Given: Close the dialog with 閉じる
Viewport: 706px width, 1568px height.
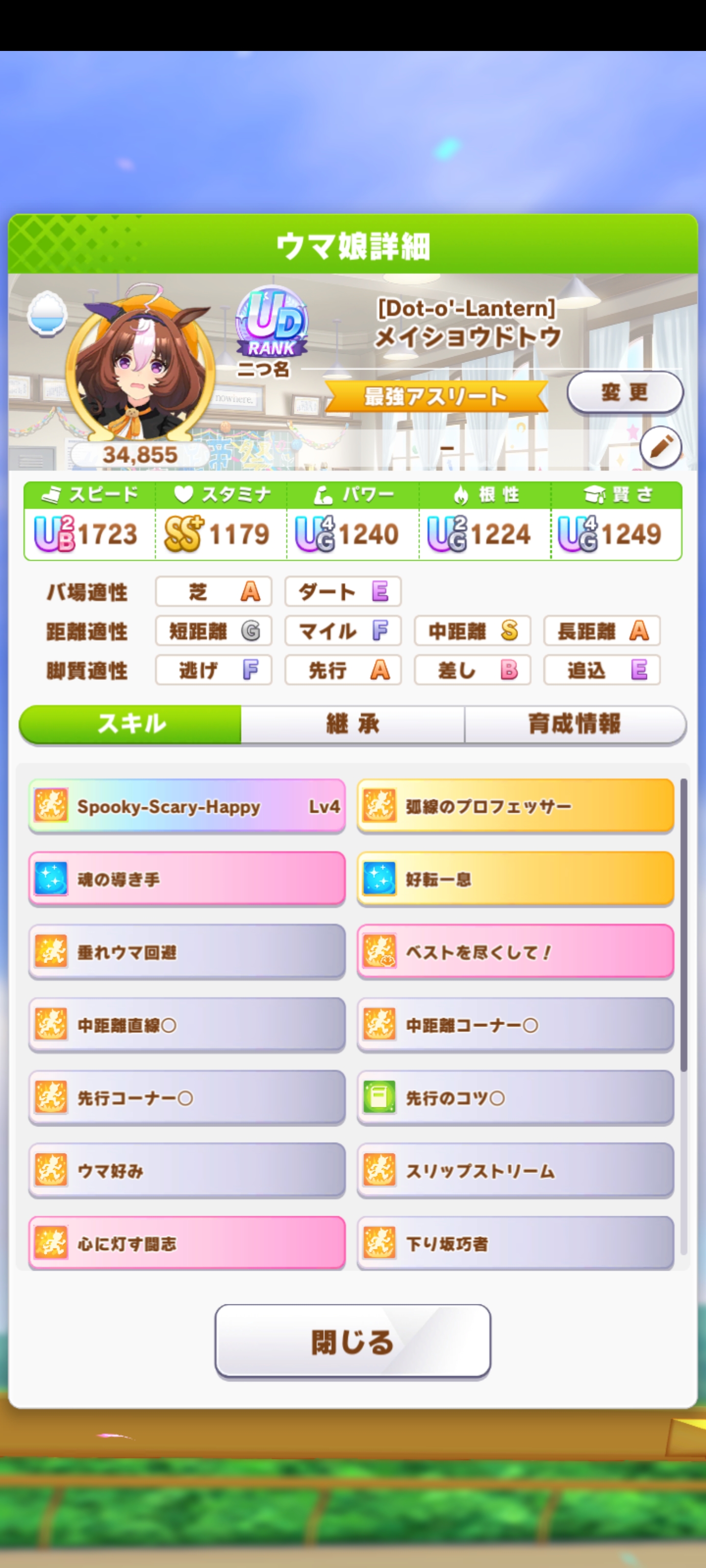Looking at the screenshot, I should (x=353, y=1341).
